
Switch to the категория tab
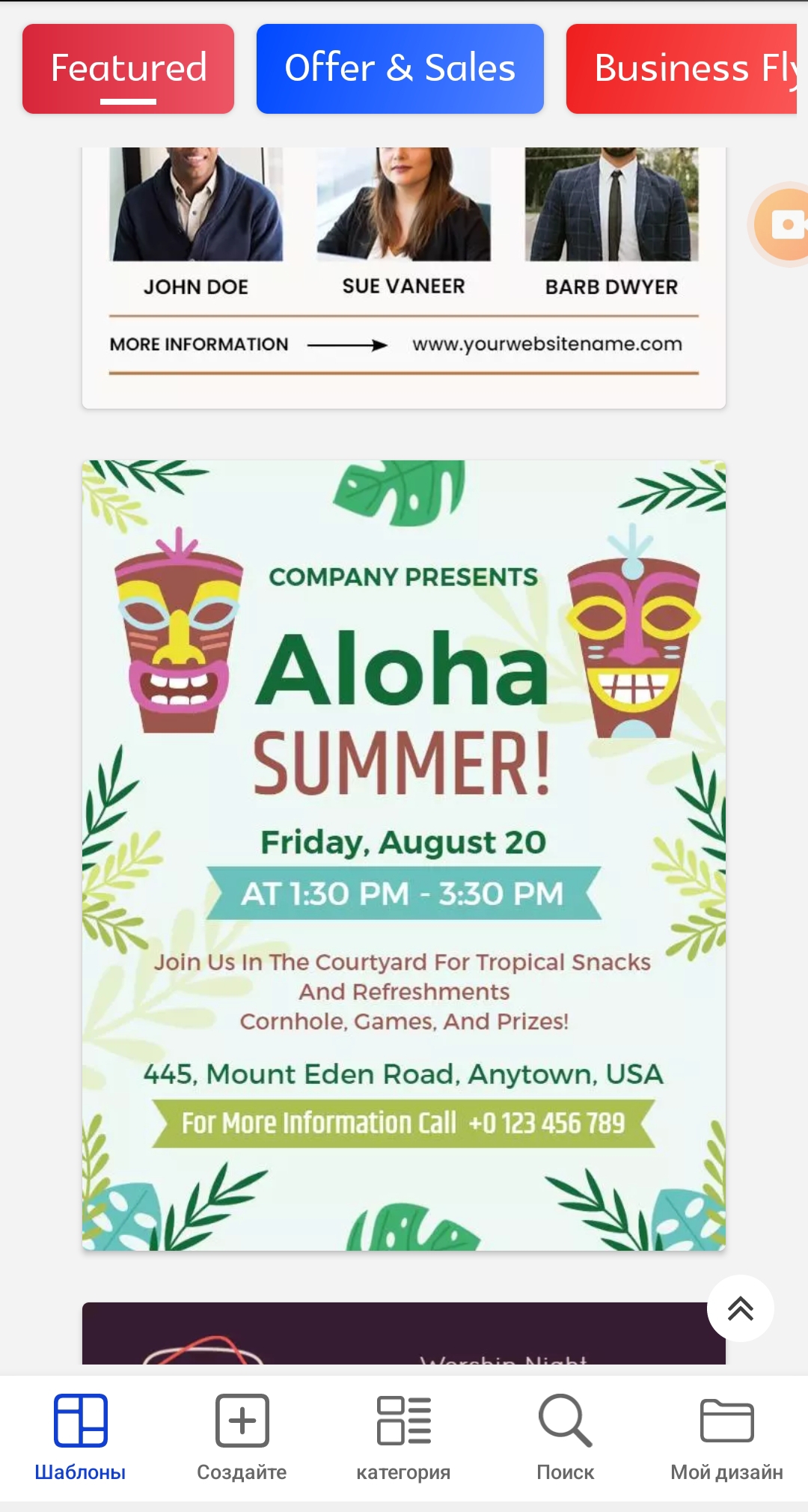(403, 1438)
